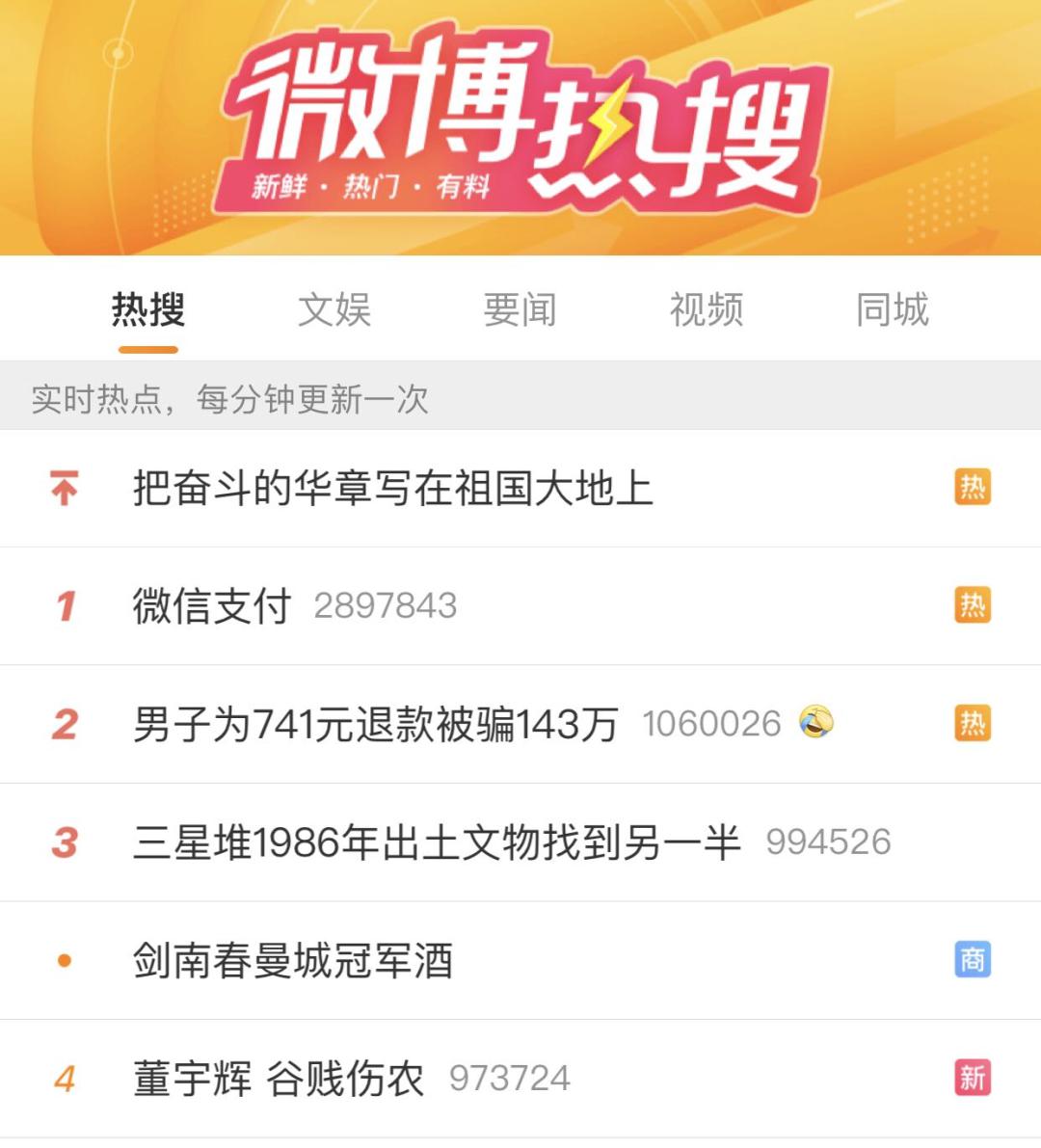Screen dimensions: 1041x1148
Task: Open 三星堆1986年出土文物找到另一半 topic
Action: point(436,842)
